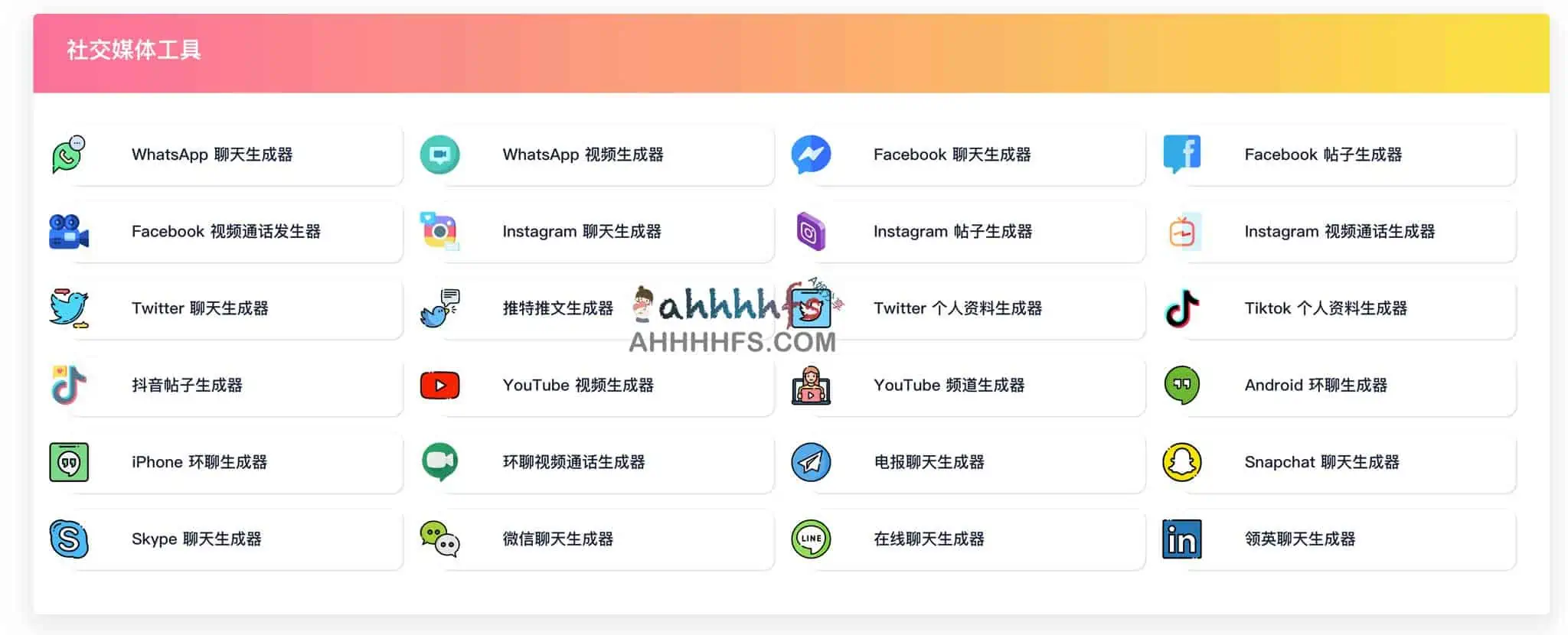Tap Android 环聊生成器 card

pos(1315,386)
